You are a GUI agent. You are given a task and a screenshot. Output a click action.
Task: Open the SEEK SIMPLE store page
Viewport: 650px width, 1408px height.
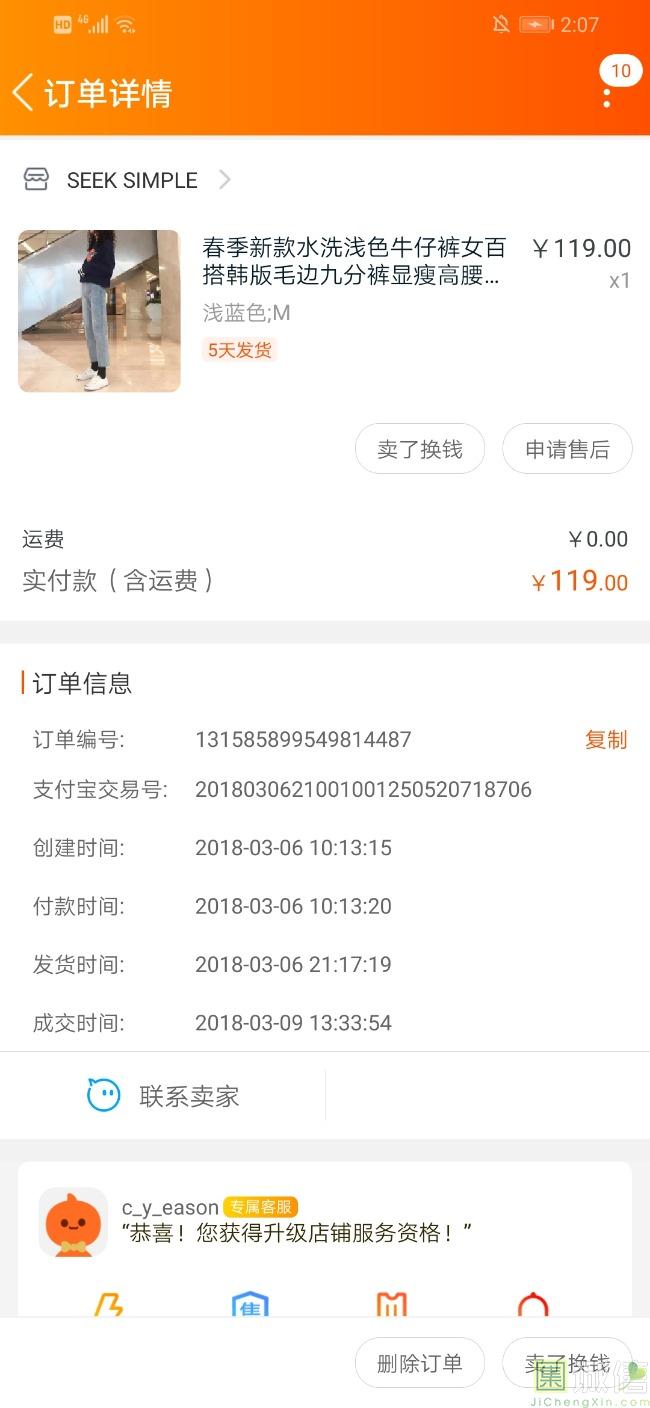[x=131, y=180]
